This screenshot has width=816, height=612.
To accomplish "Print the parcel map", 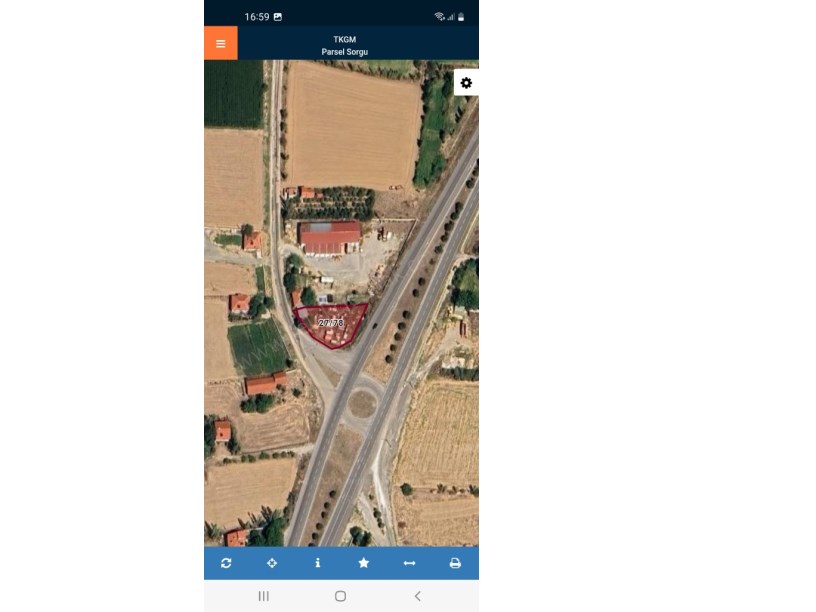I will coord(455,563).
